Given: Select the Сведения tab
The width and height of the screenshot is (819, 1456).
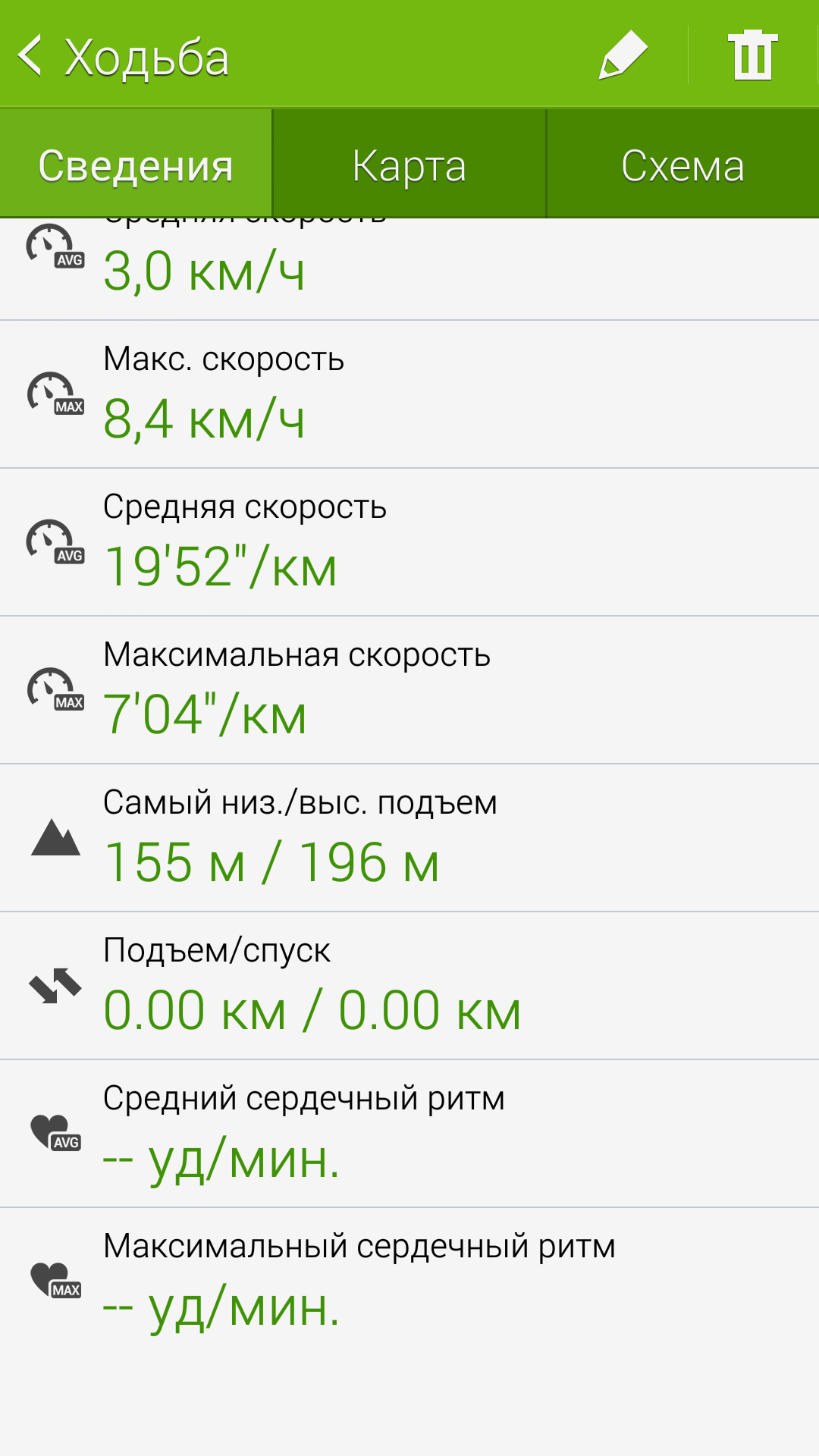Looking at the screenshot, I should 136,165.
